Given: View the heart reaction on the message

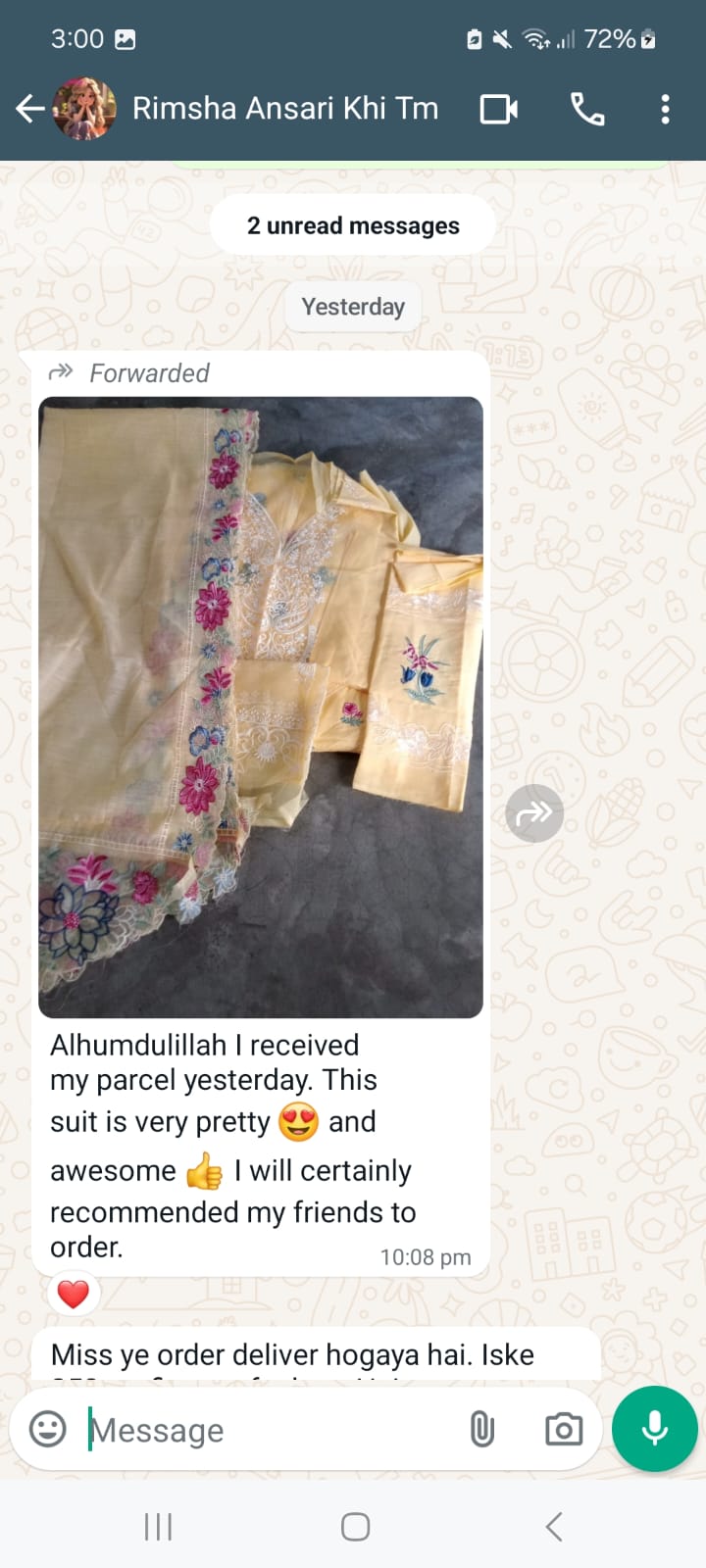Looking at the screenshot, I should click(74, 1295).
